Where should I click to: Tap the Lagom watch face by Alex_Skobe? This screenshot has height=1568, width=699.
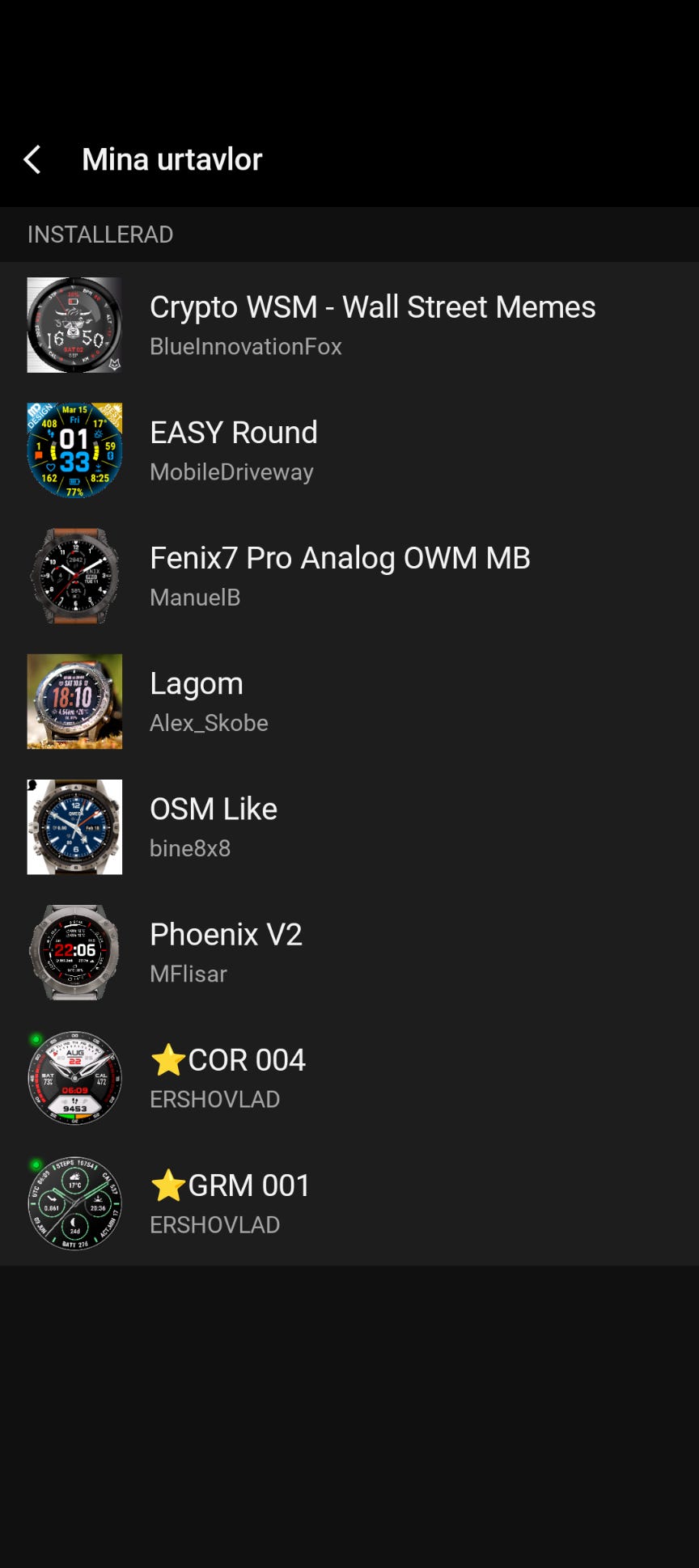pyautogui.click(x=349, y=700)
